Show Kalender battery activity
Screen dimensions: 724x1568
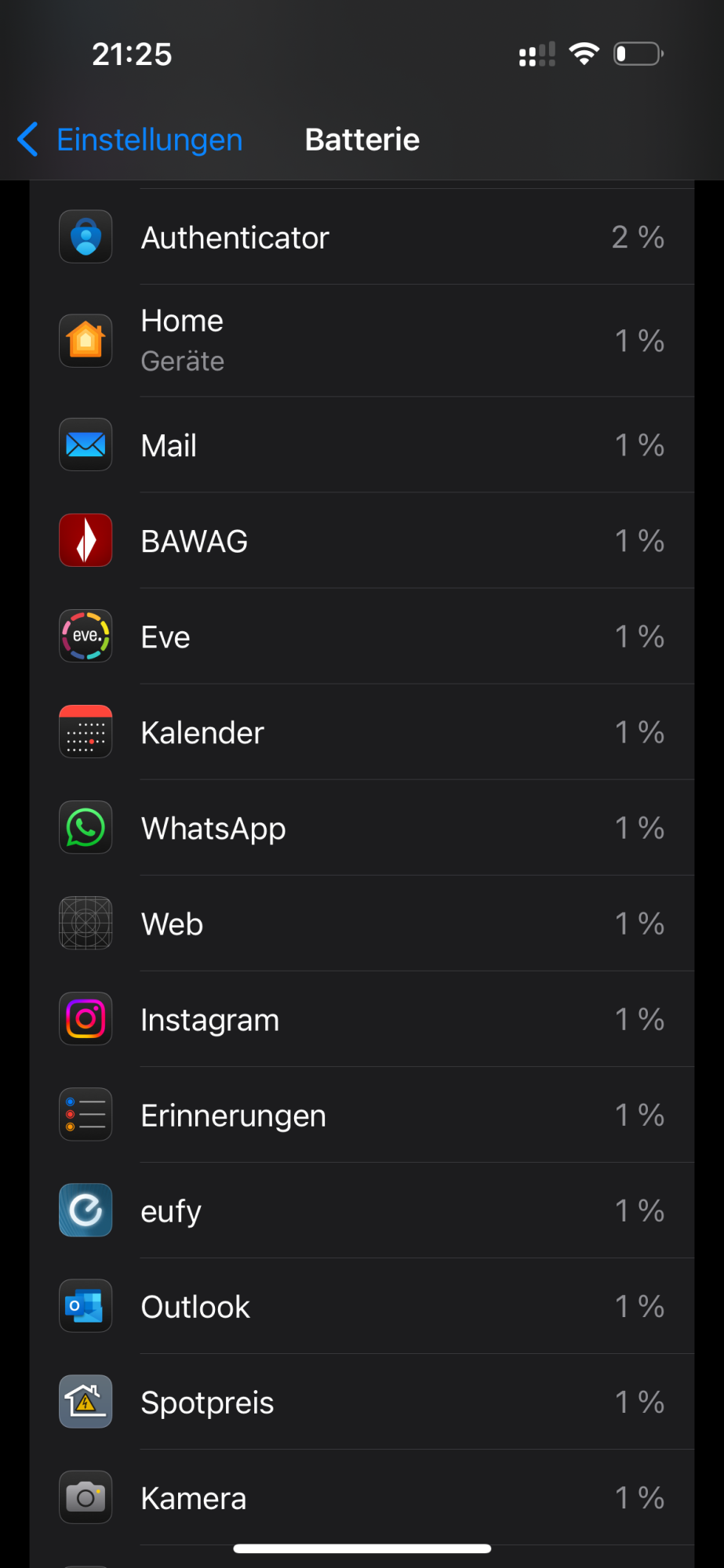pyautogui.click(x=362, y=732)
